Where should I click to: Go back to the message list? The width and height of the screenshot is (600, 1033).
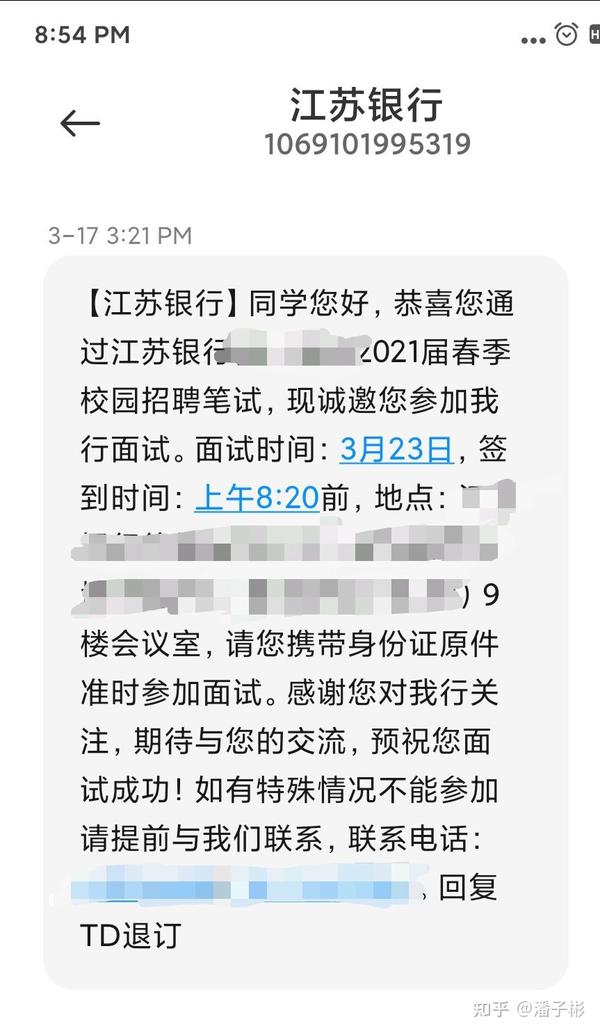80,123
